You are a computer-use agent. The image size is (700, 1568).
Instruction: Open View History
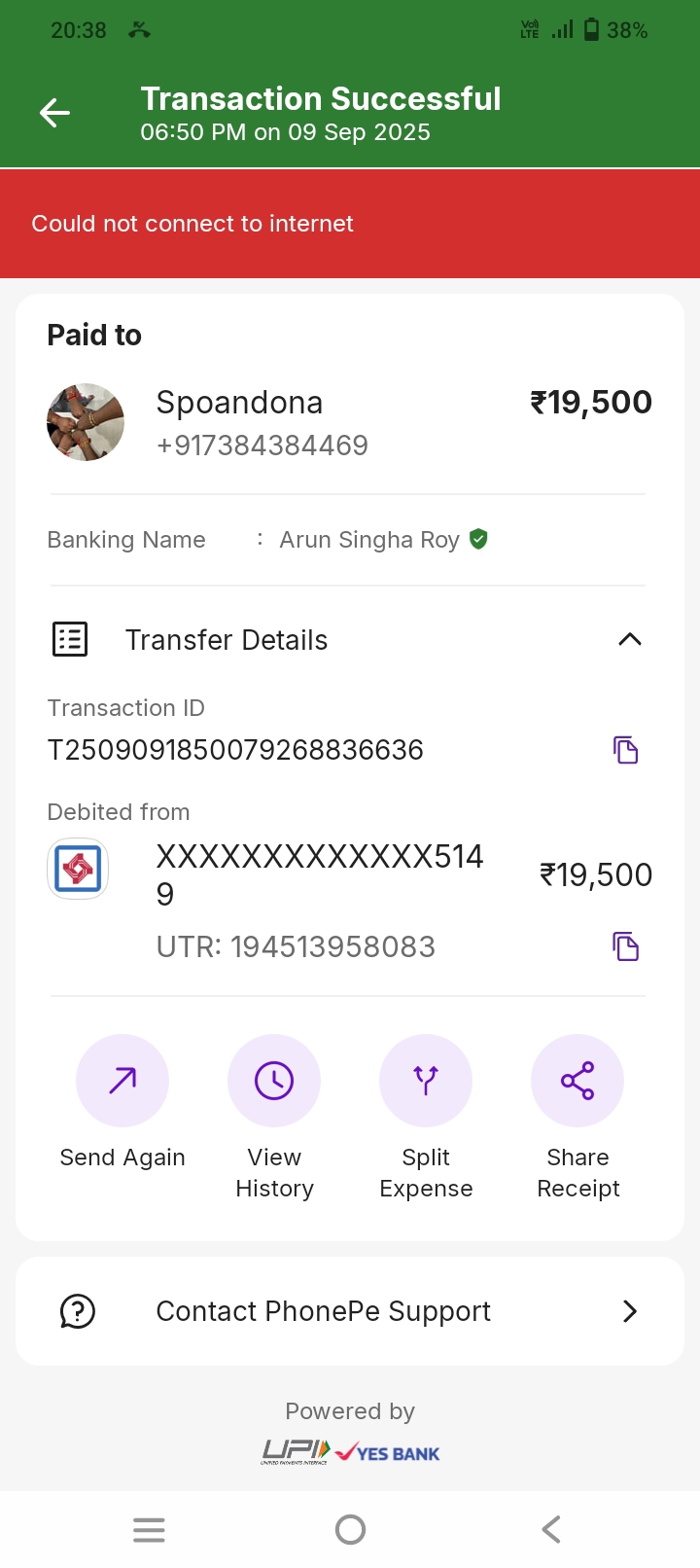click(274, 1081)
